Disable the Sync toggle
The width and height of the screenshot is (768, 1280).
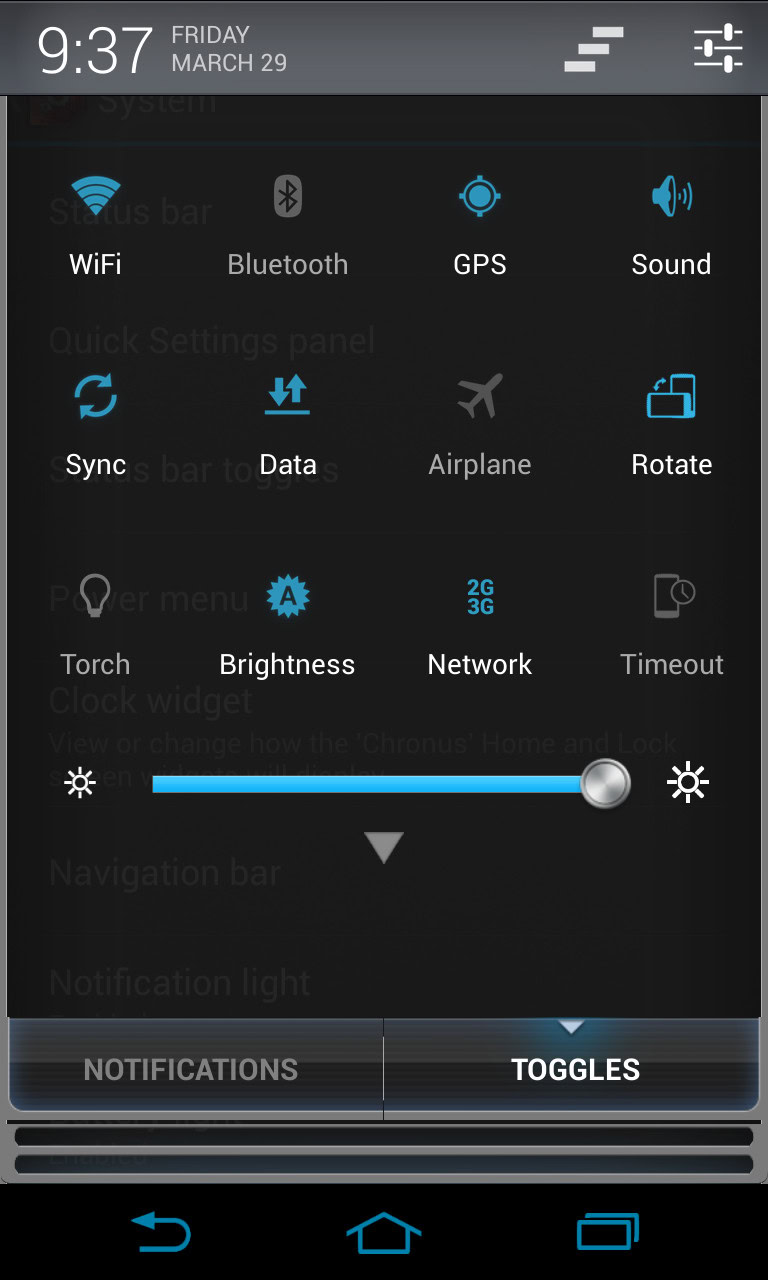coord(96,422)
